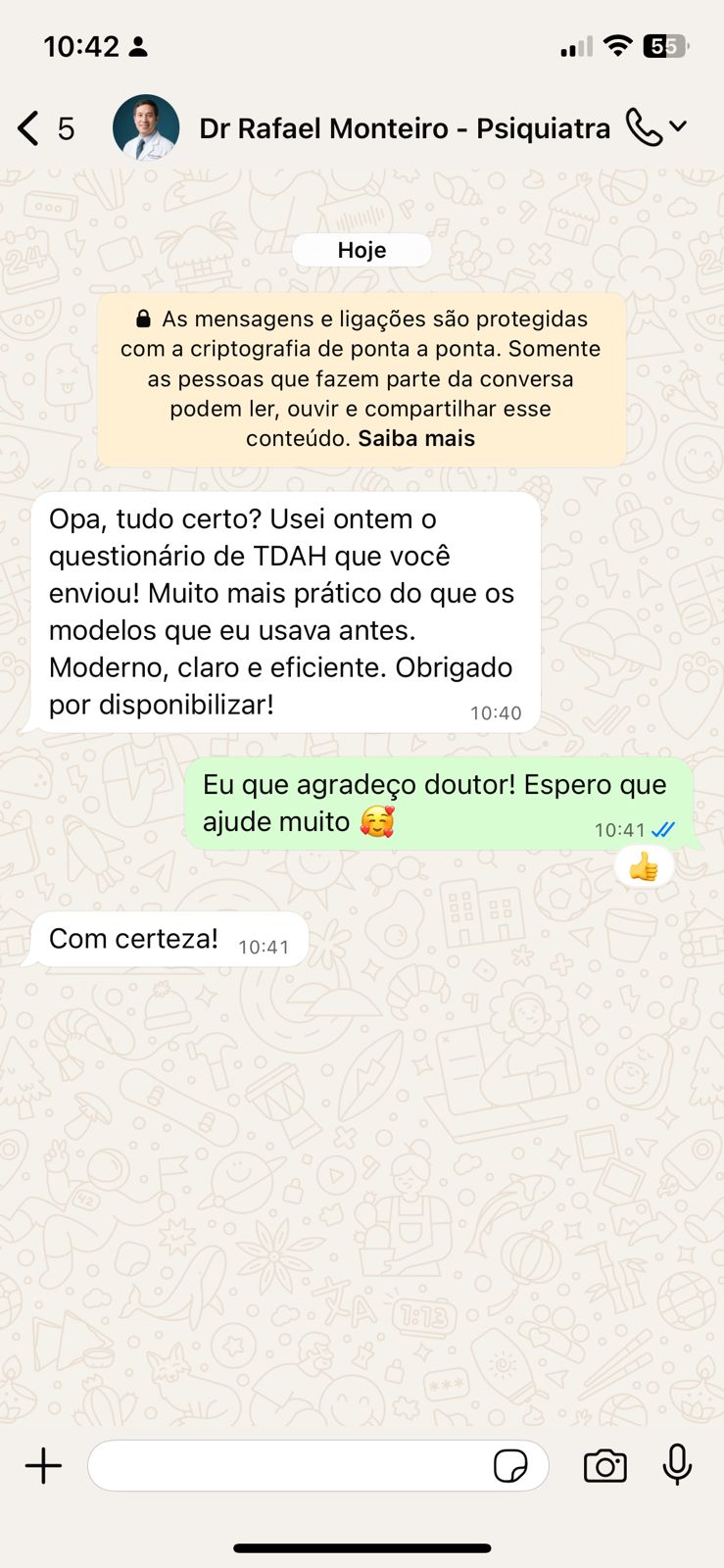The height and width of the screenshot is (1568, 724).
Task: Open the camera to take a photo
Action: (x=604, y=1466)
